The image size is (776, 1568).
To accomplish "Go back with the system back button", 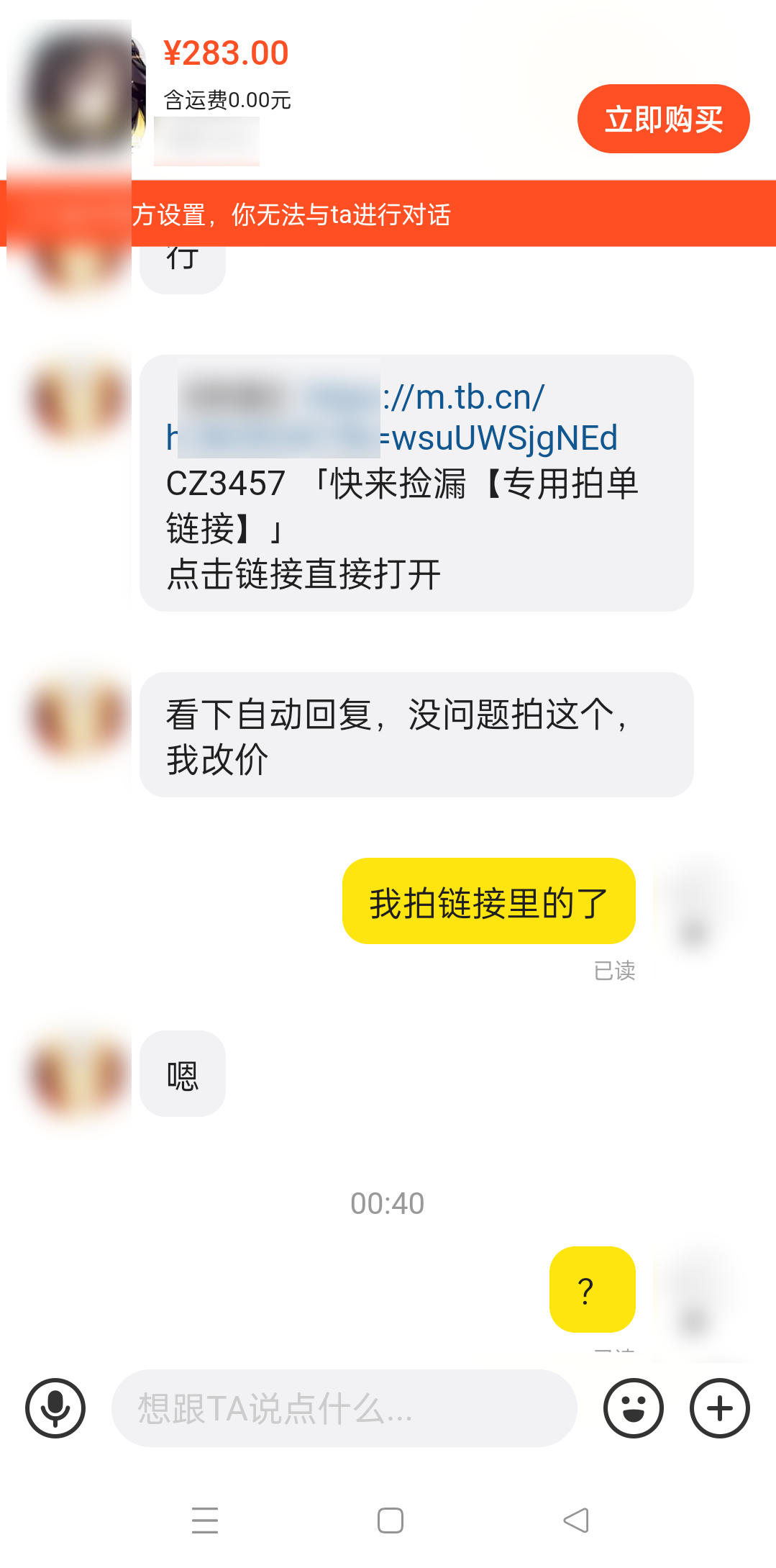I will coord(575,1521).
